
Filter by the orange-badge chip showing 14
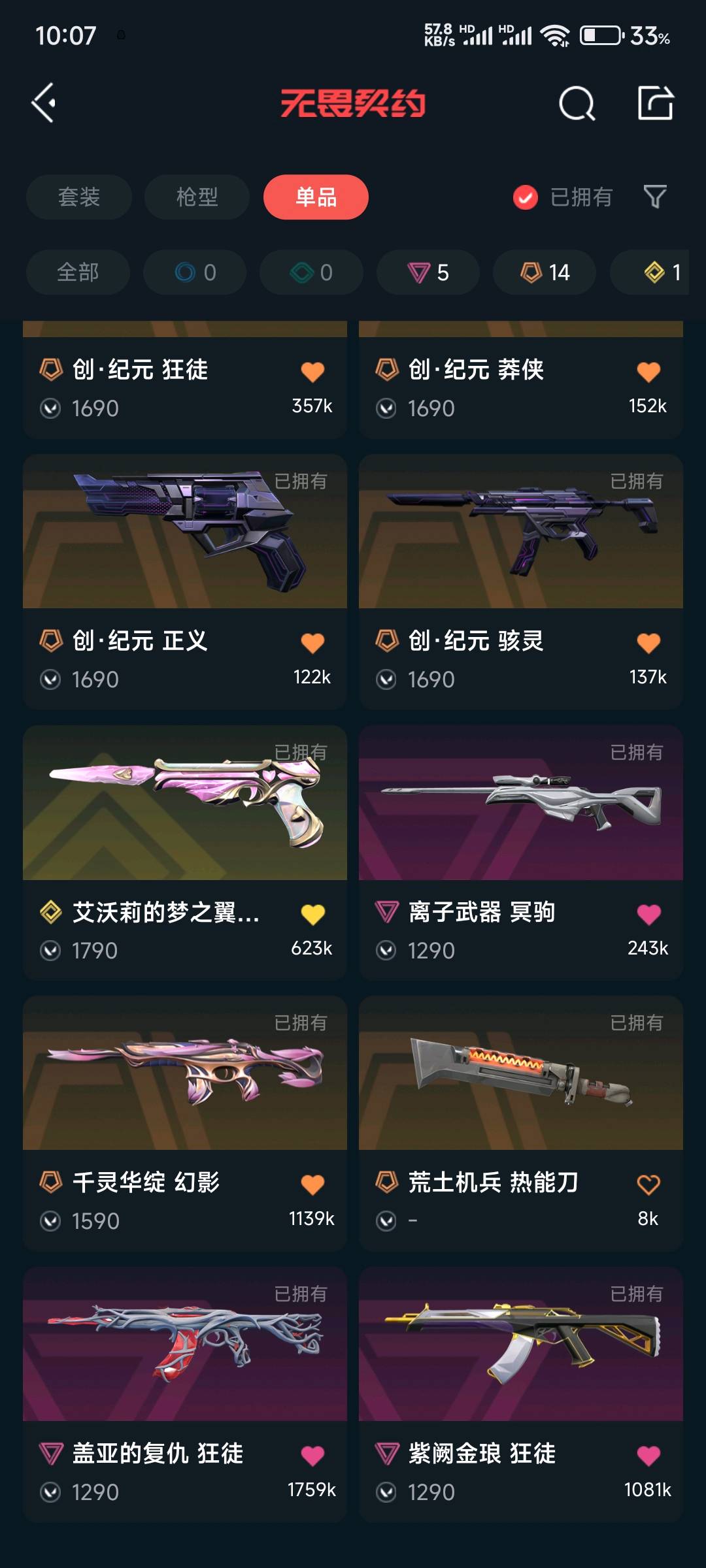click(545, 272)
